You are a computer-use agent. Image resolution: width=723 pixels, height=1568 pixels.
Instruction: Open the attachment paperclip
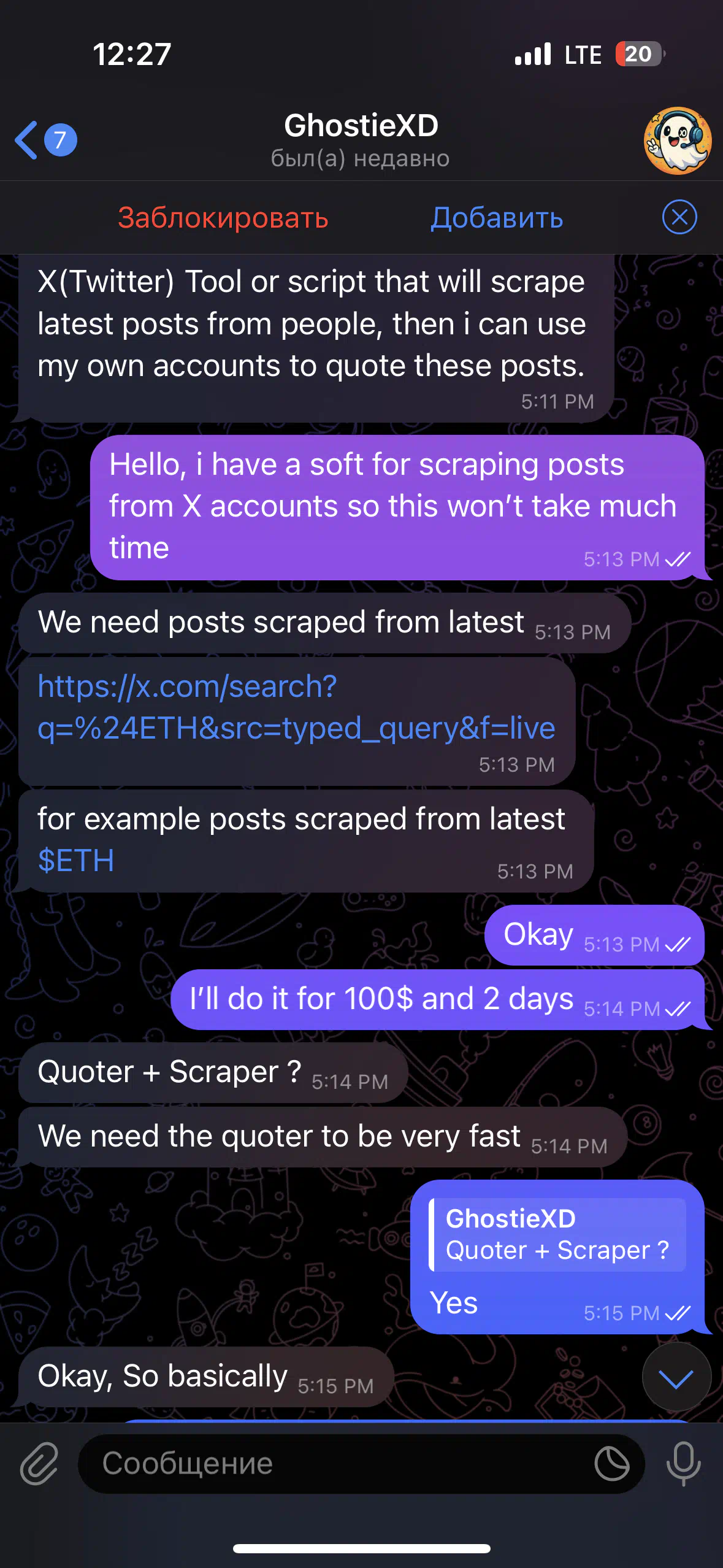point(39,1464)
